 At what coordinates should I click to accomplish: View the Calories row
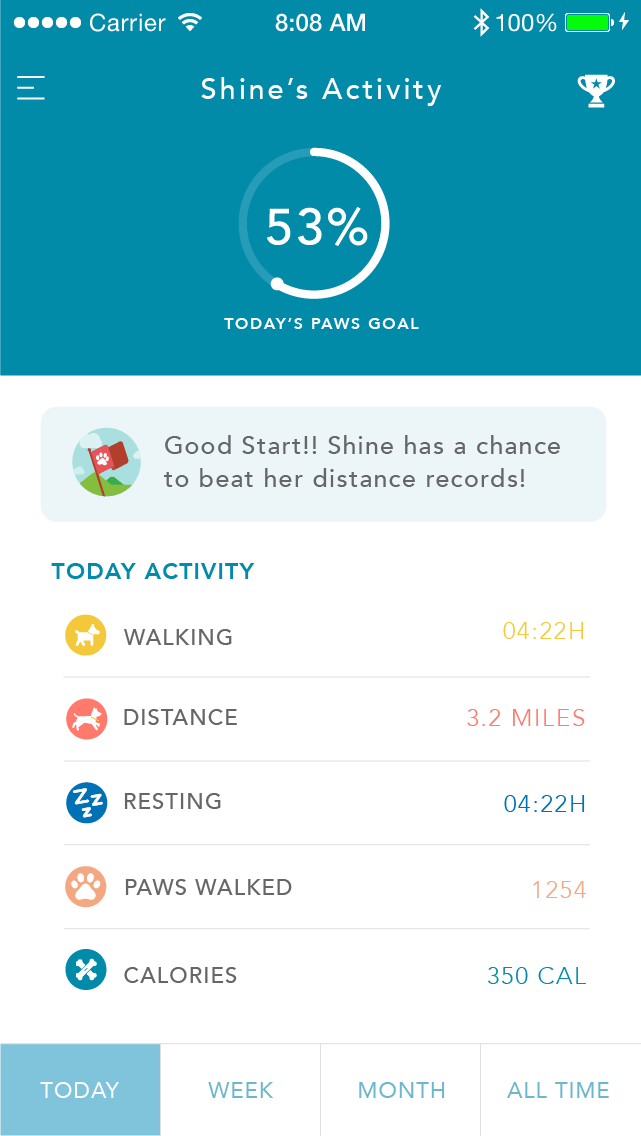[326, 972]
